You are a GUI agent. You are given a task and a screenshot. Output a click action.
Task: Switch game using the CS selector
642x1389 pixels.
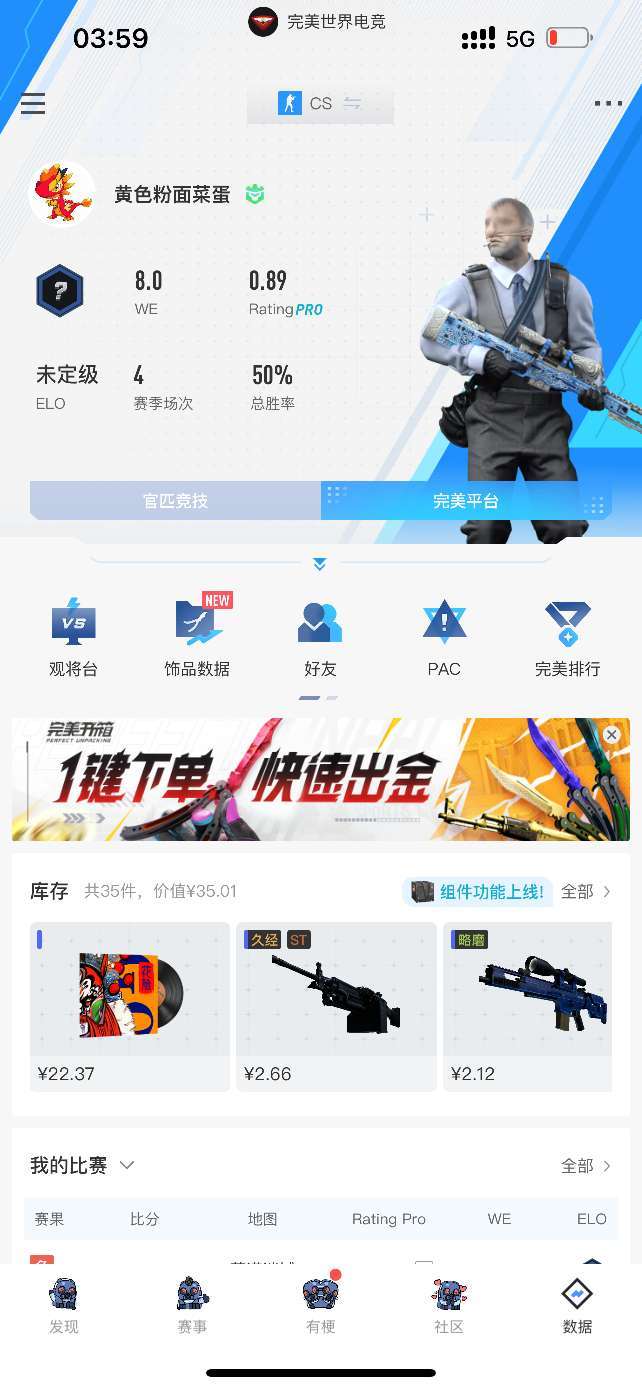320,103
